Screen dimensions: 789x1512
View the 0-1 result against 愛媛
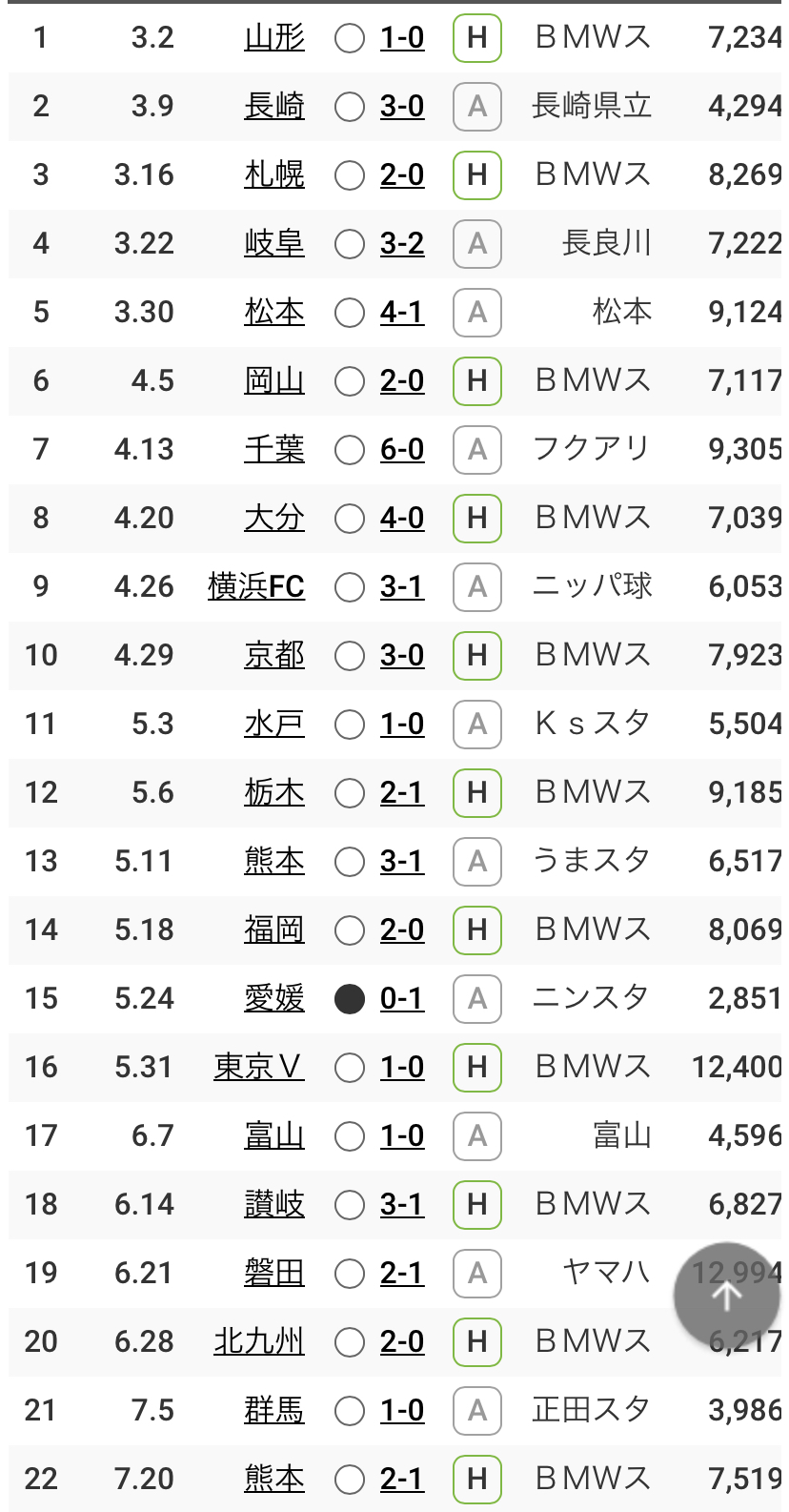402,998
